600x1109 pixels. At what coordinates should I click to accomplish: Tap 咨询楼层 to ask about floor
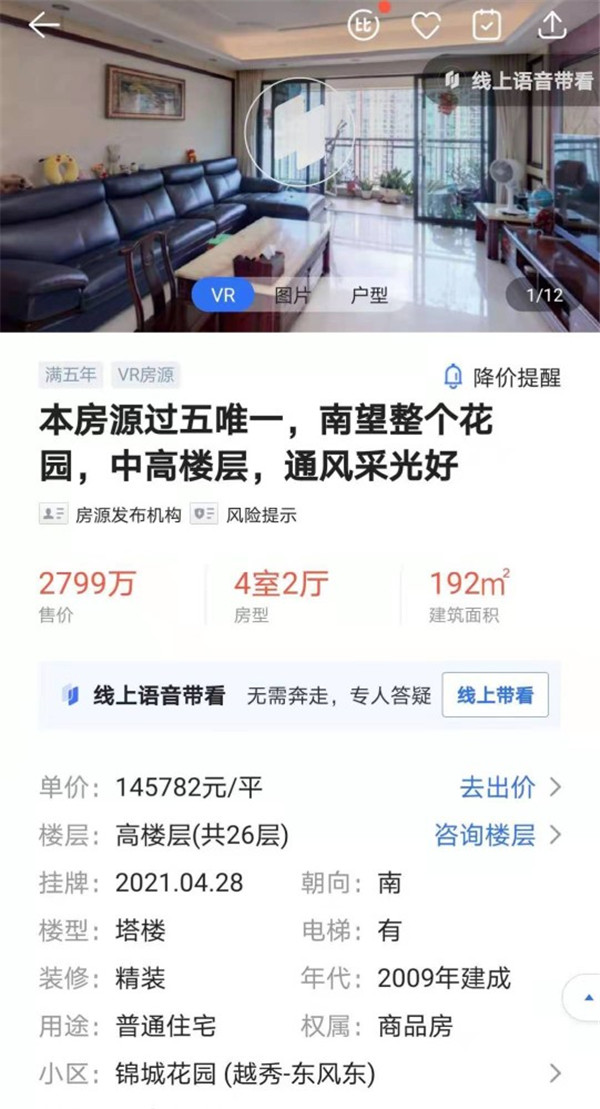point(497,835)
